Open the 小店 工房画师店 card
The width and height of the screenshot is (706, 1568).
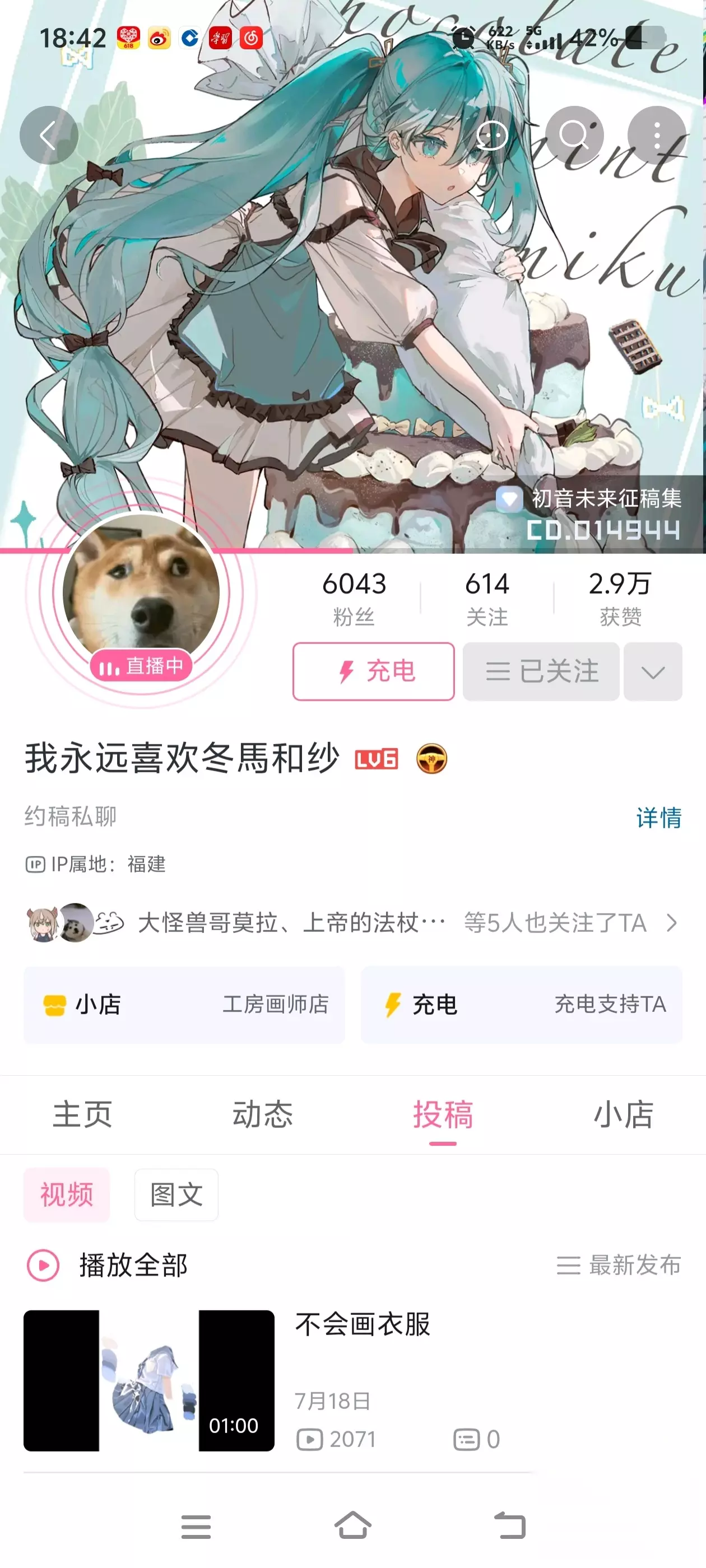pyautogui.click(x=184, y=1004)
